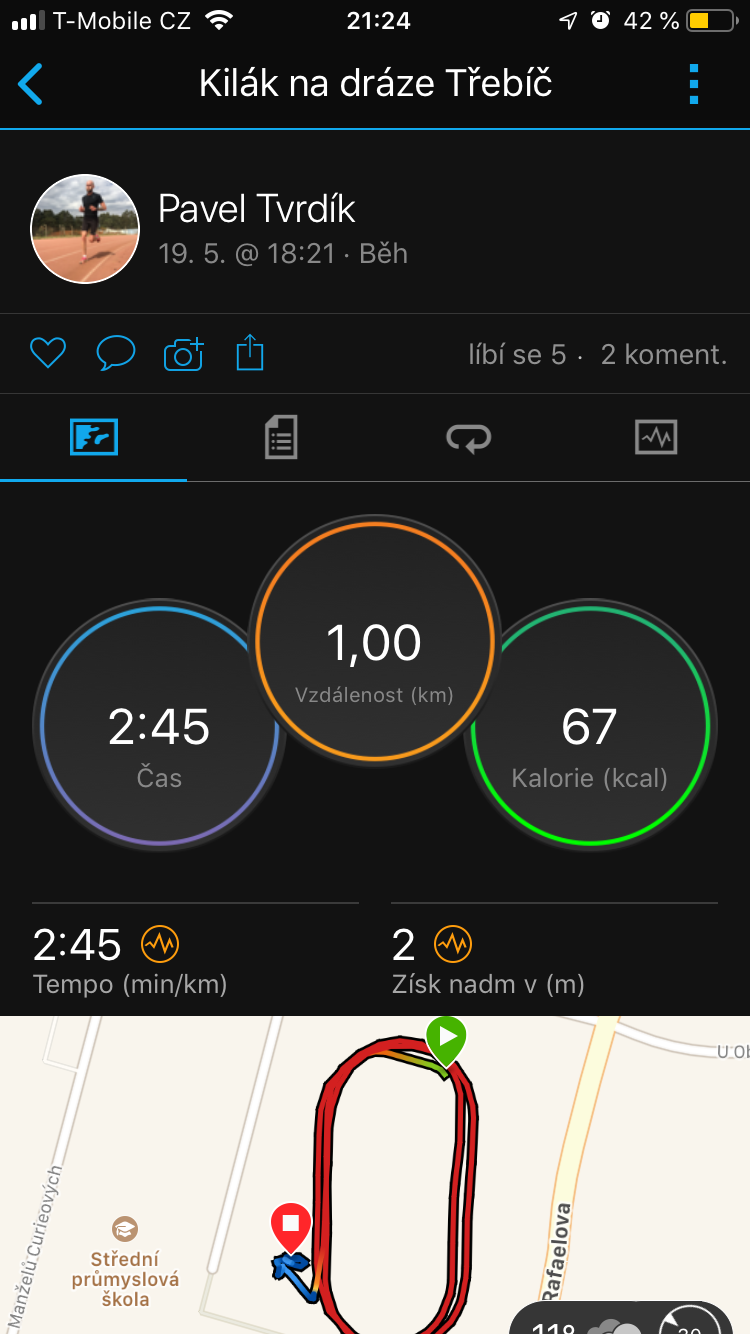Screen dimensions: 750x1334
Task: Like this activity with the heart icon
Action: coord(48,353)
